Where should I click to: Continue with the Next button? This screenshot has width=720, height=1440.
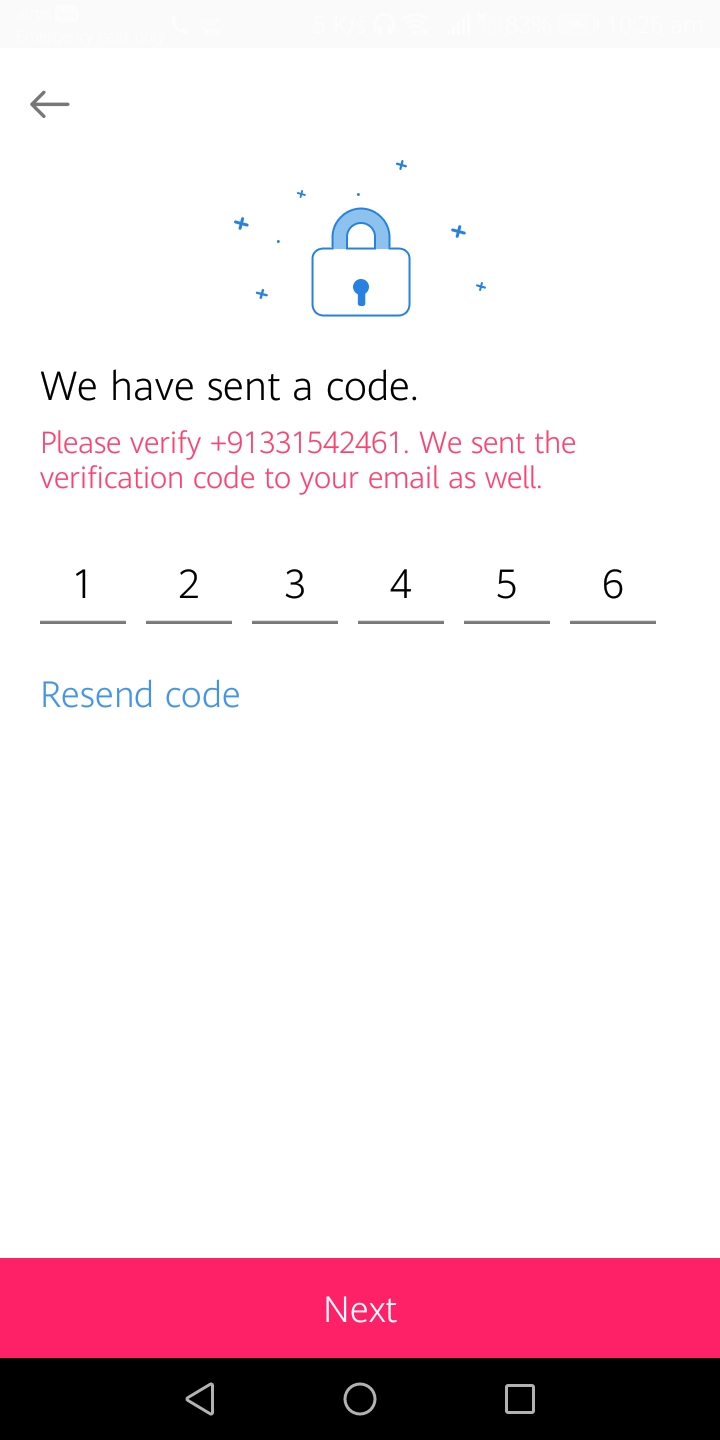coord(360,1308)
